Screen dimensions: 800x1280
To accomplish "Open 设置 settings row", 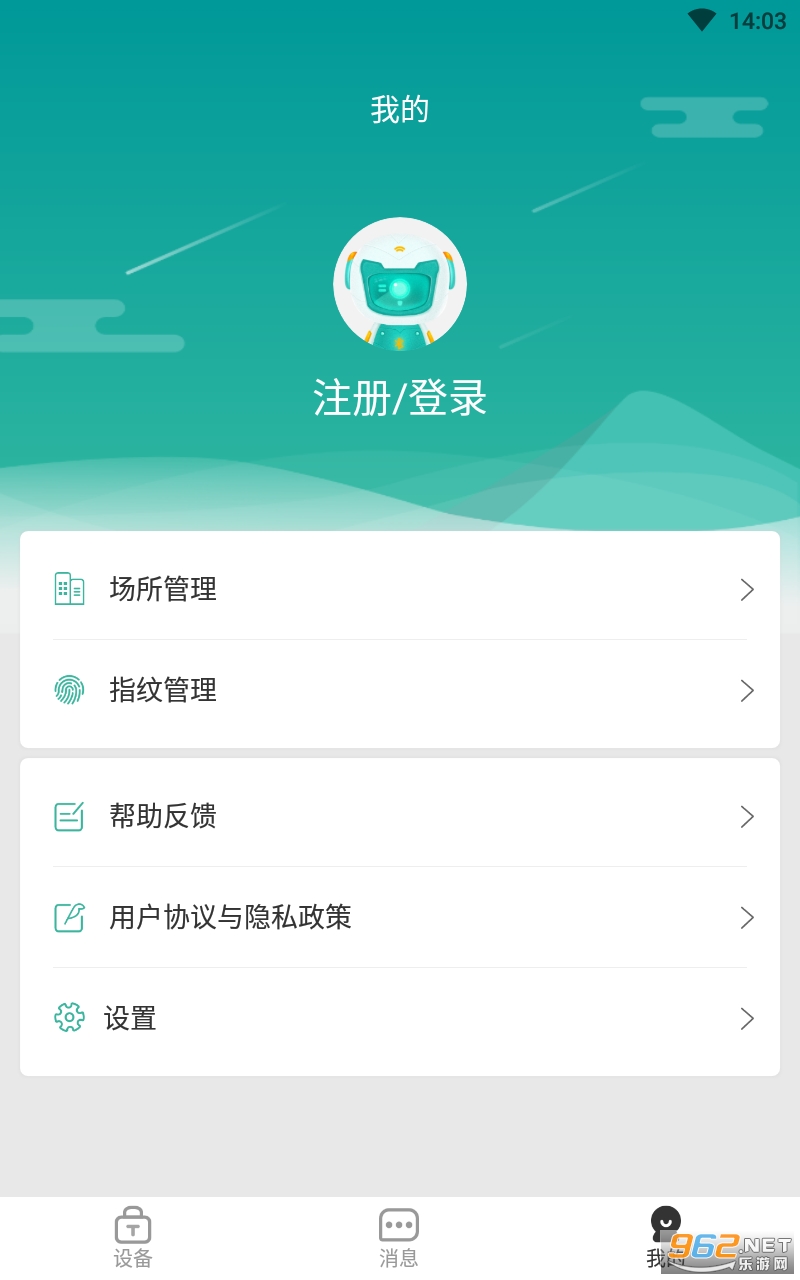I will tap(400, 1019).
